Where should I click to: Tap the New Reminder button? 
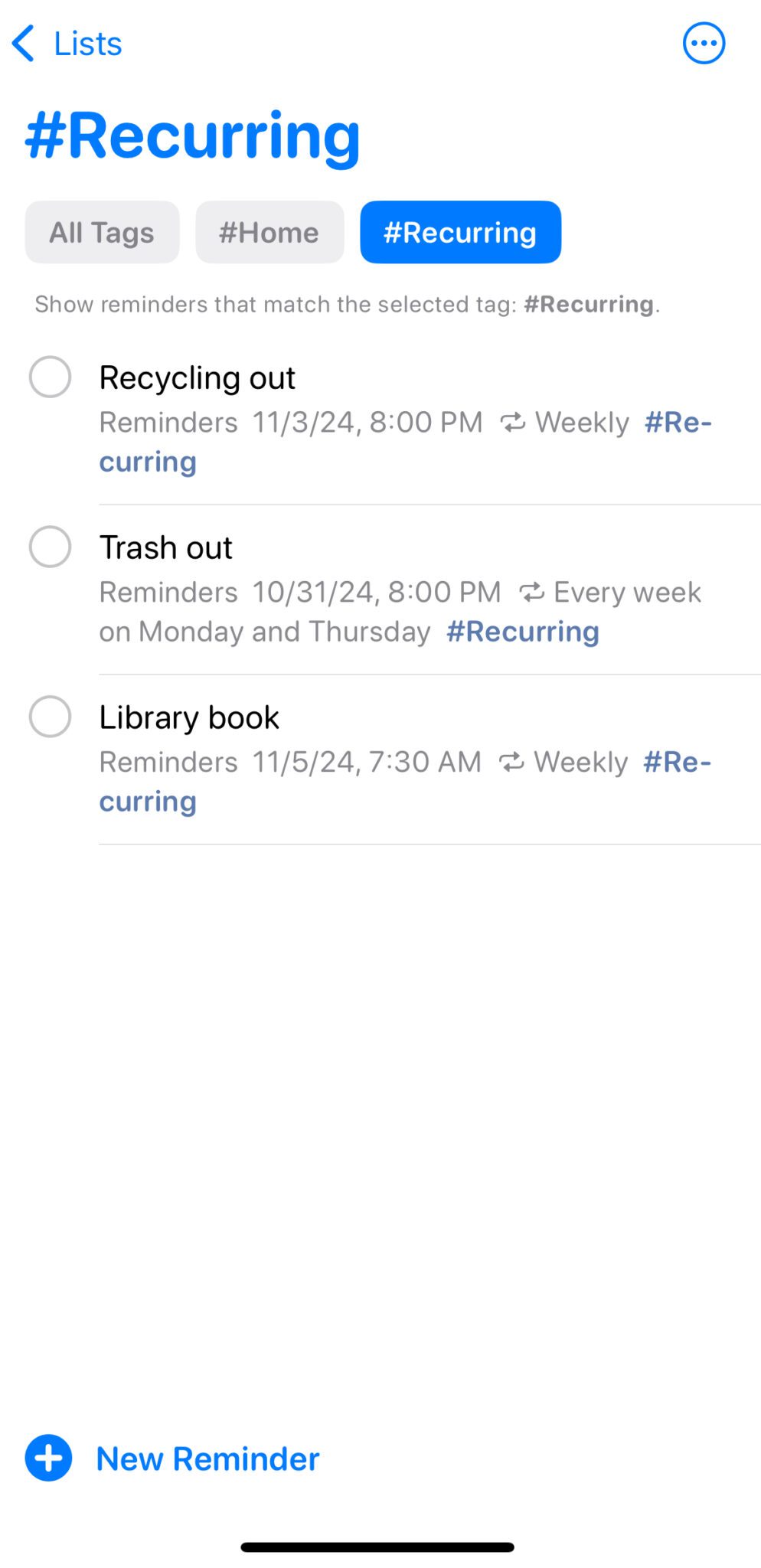[x=207, y=1458]
